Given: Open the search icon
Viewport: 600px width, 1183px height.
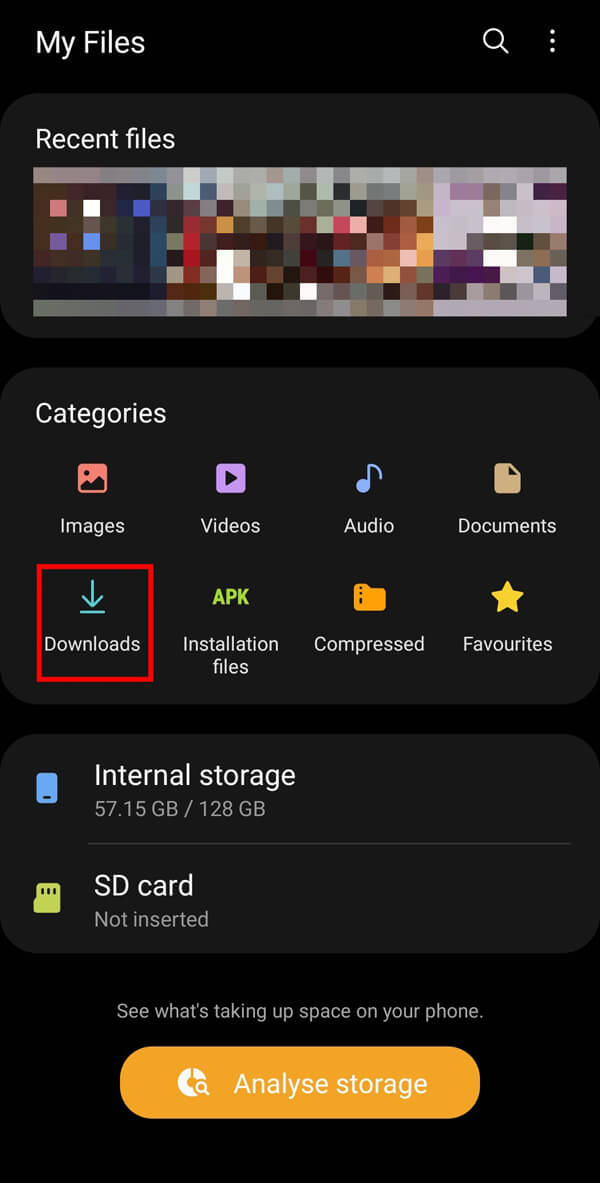Looking at the screenshot, I should 495,41.
